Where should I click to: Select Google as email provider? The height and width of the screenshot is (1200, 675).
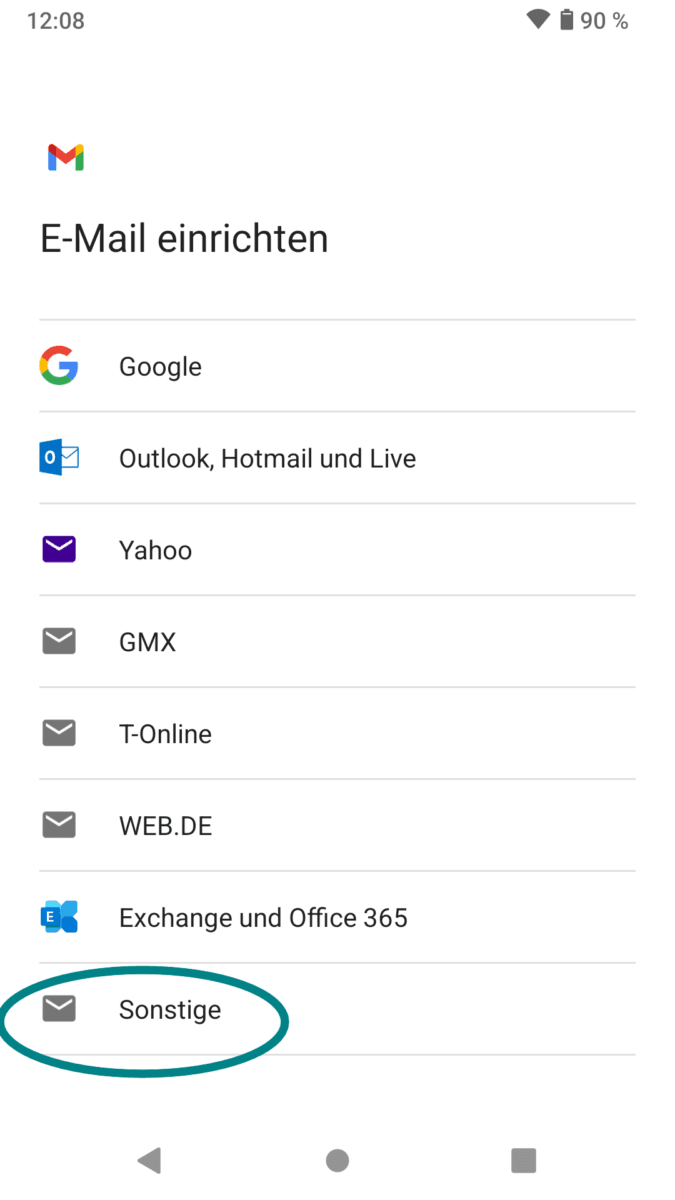[160, 367]
